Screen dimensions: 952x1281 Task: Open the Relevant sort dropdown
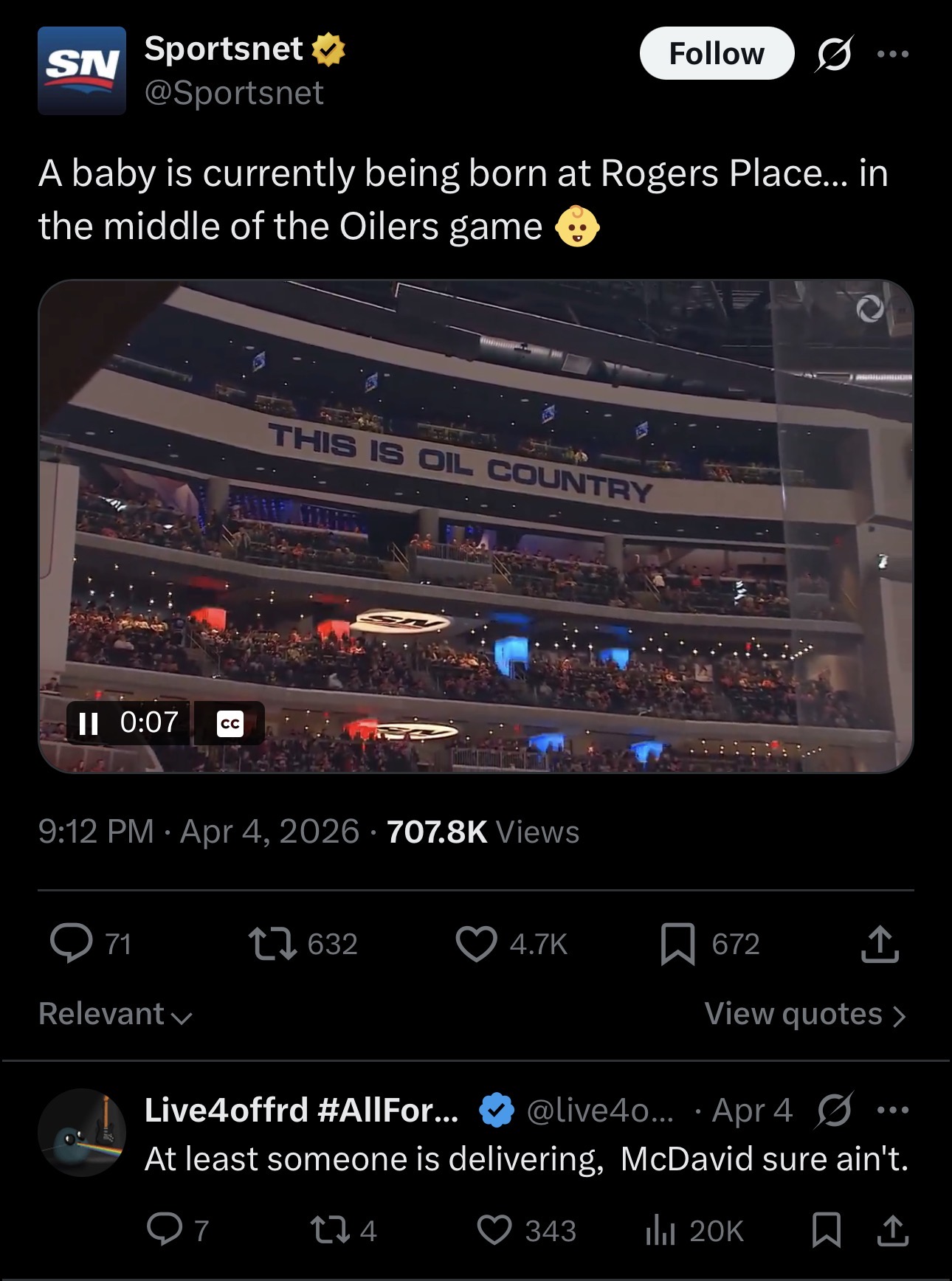pyautogui.click(x=115, y=1015)
